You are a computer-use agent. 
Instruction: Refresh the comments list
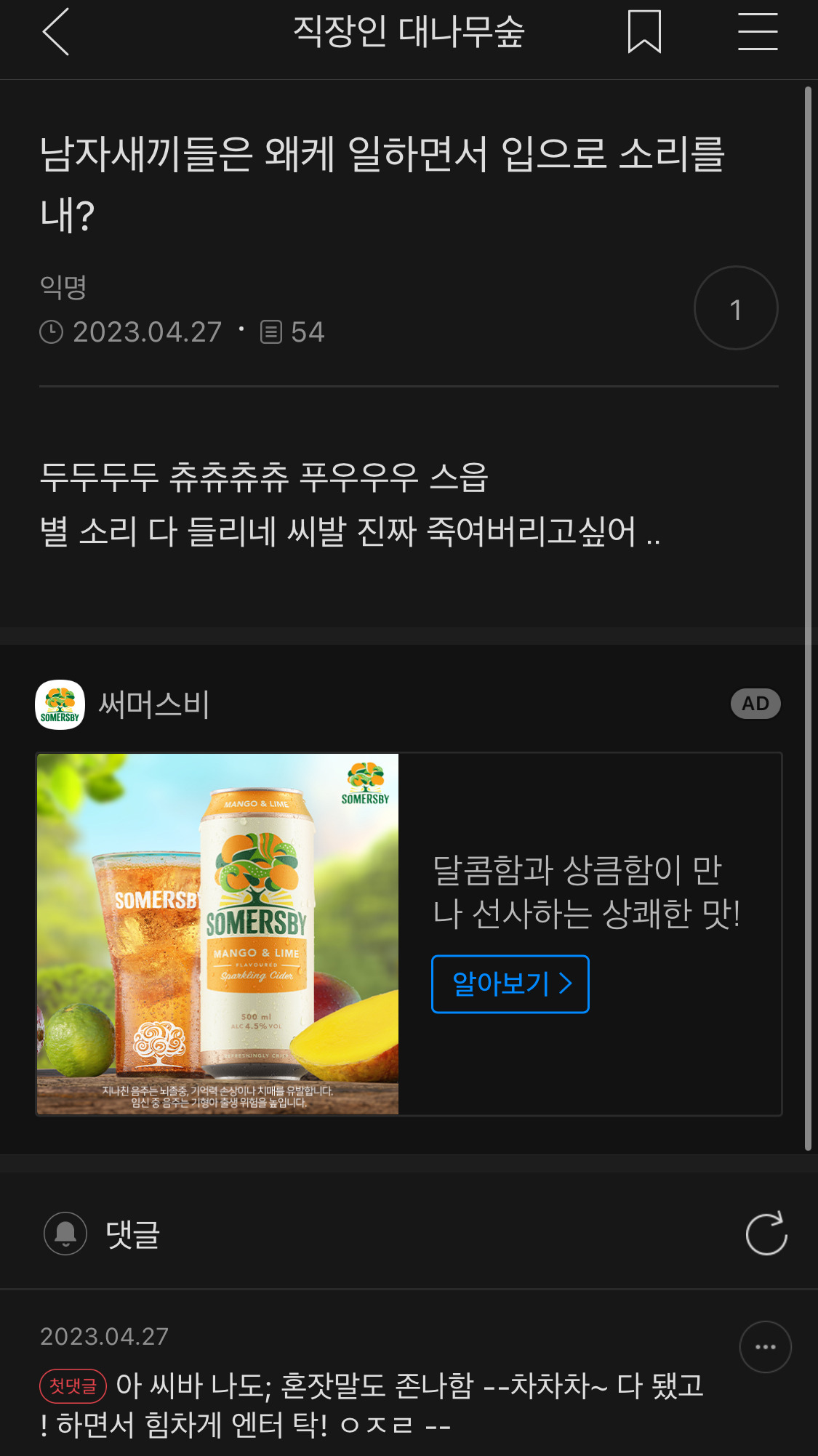click(x=766, y=1234)
